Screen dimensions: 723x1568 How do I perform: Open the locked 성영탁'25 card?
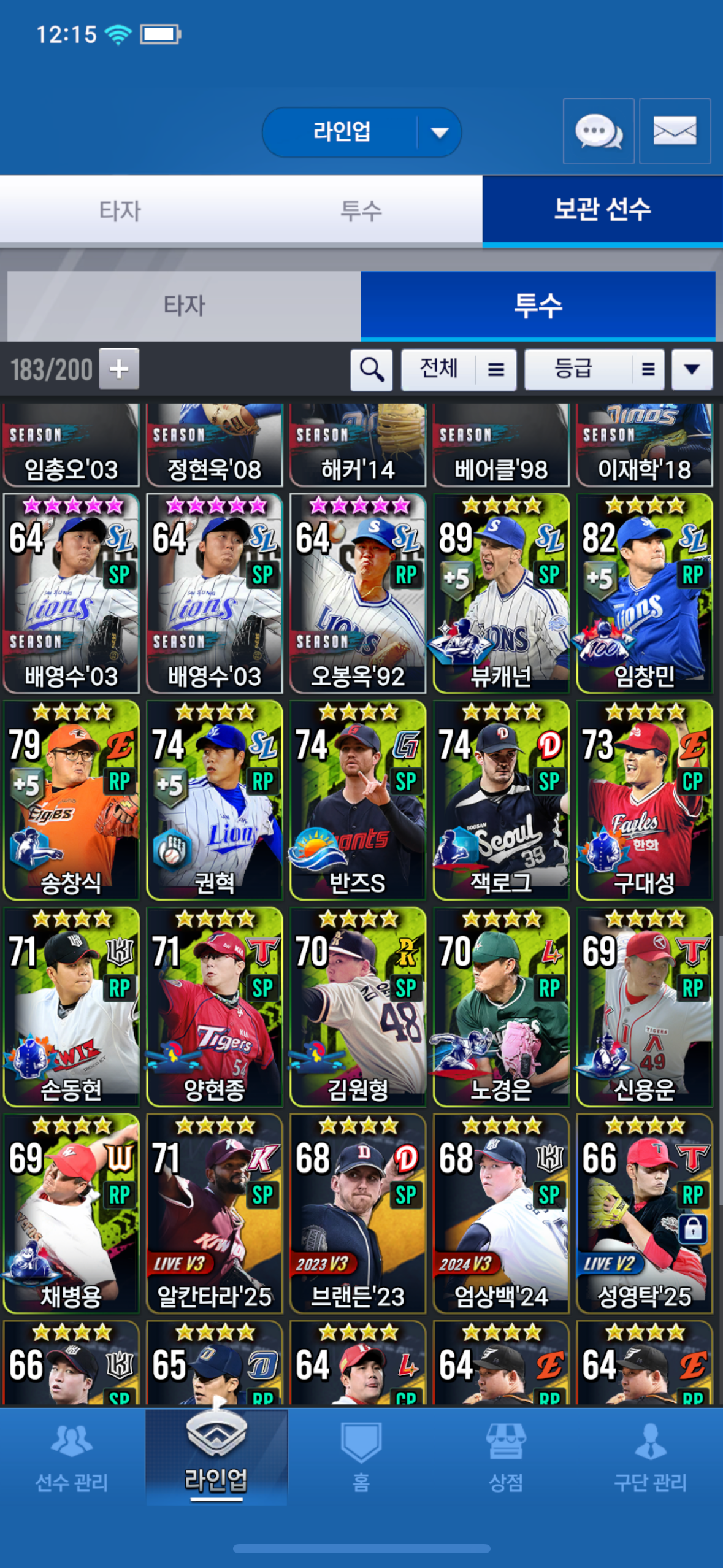click(x=645, y=1213)
